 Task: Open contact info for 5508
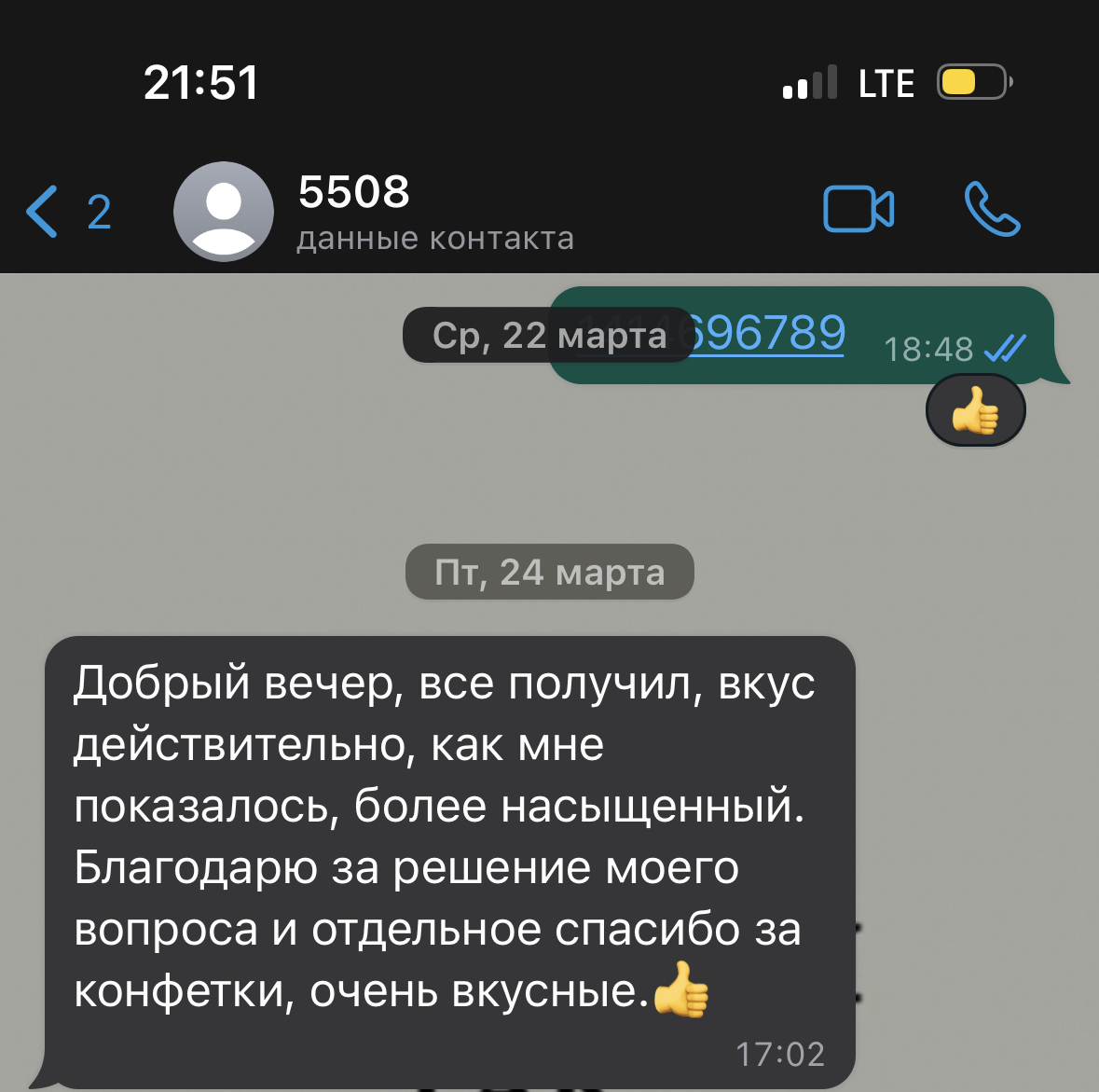[x=434, y=212]
